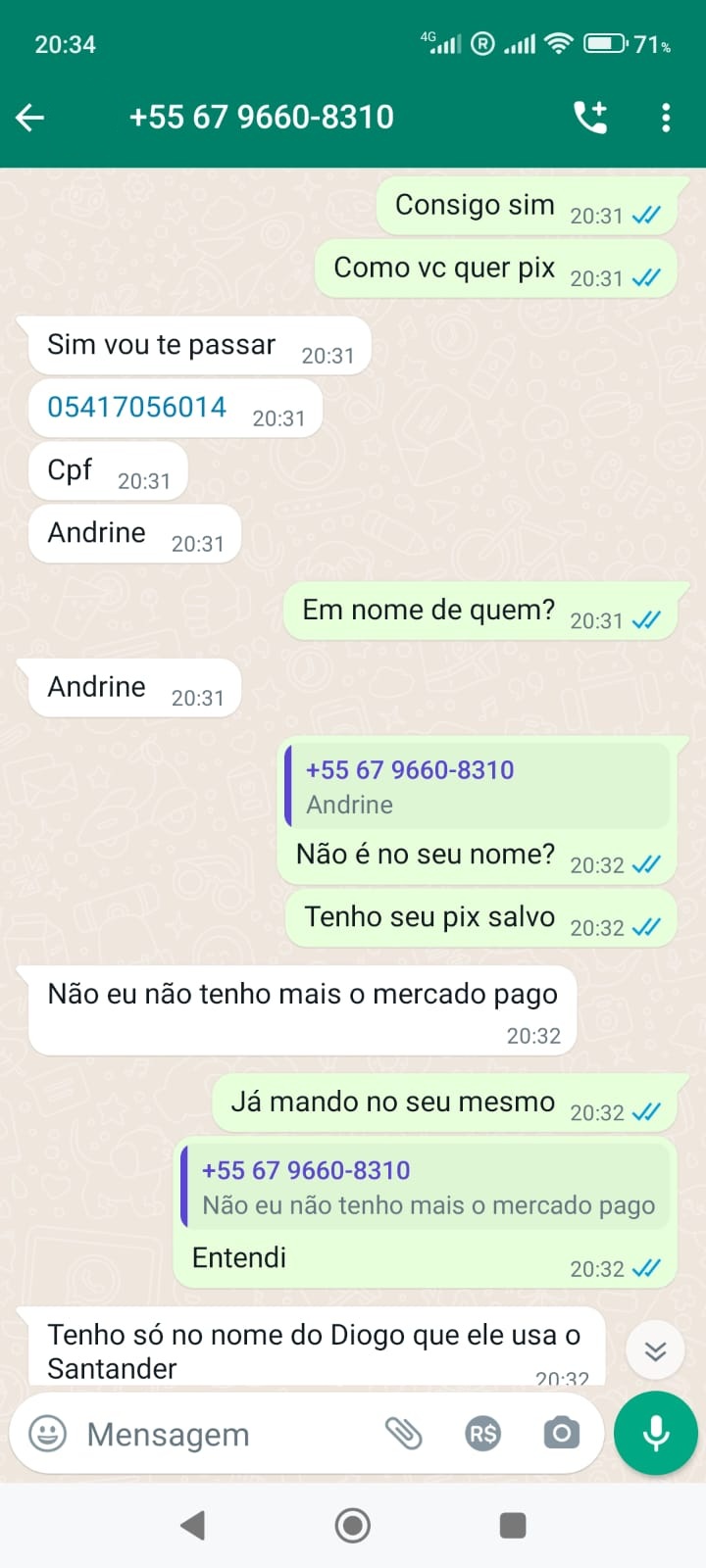Jump to the quoted Andrine message
Image resolution: width=706 pixels, height=1568 pixels.
pos(478,786)
